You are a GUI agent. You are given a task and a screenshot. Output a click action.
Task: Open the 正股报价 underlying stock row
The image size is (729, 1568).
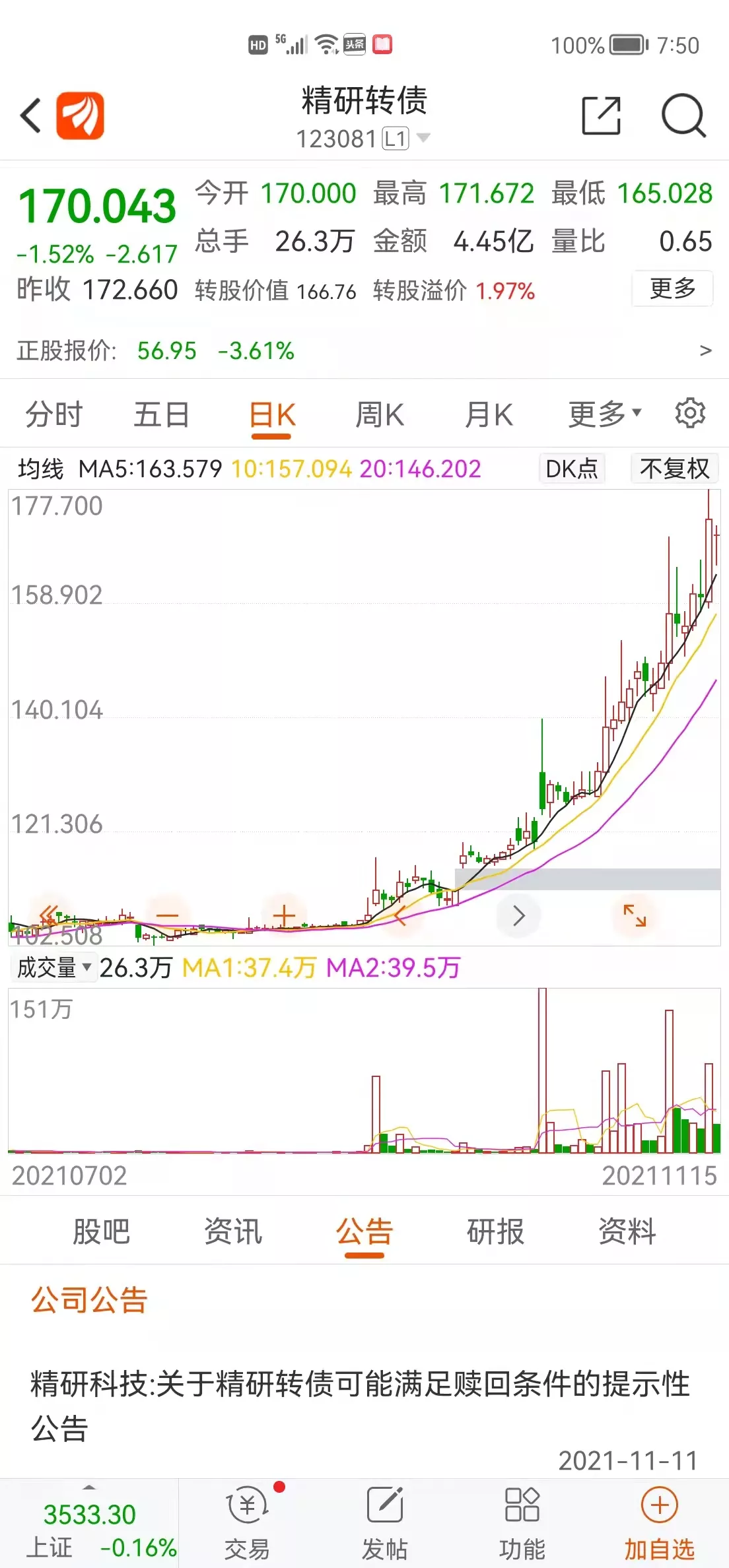[364, 350]
